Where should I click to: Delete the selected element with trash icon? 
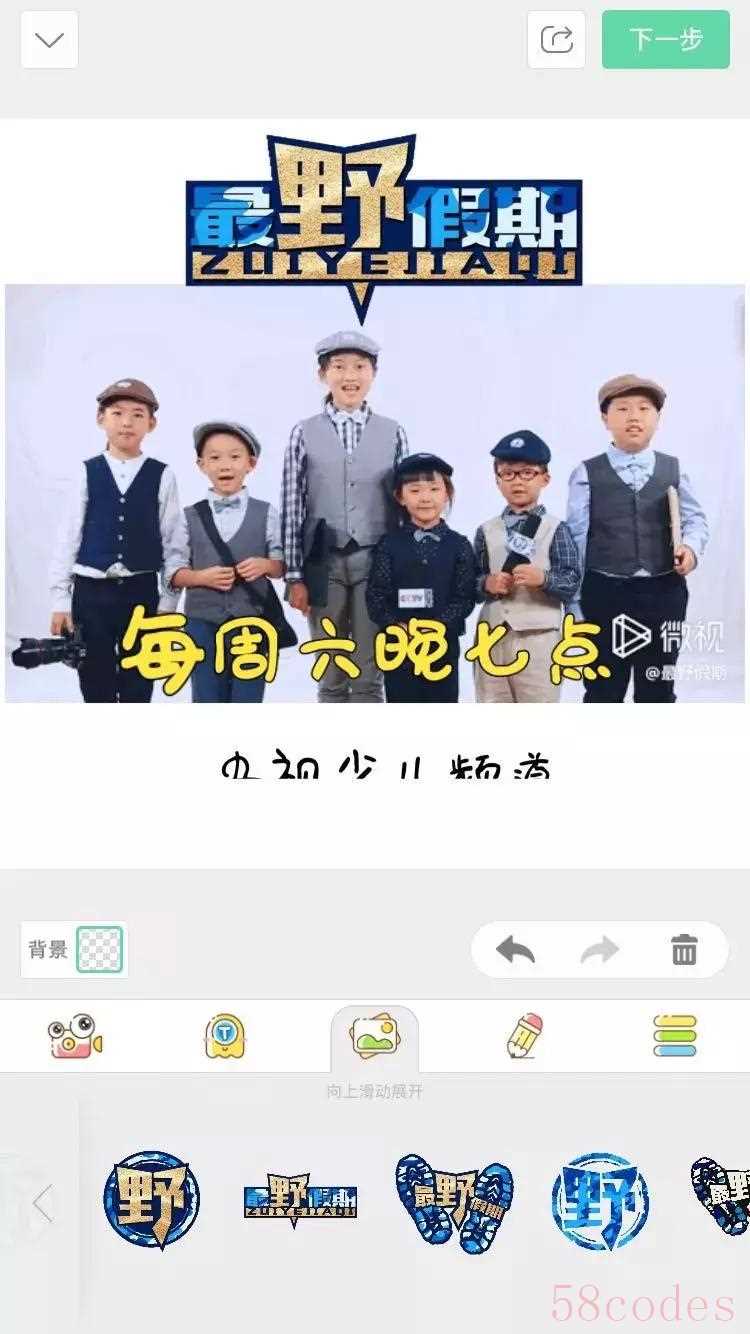685,950
